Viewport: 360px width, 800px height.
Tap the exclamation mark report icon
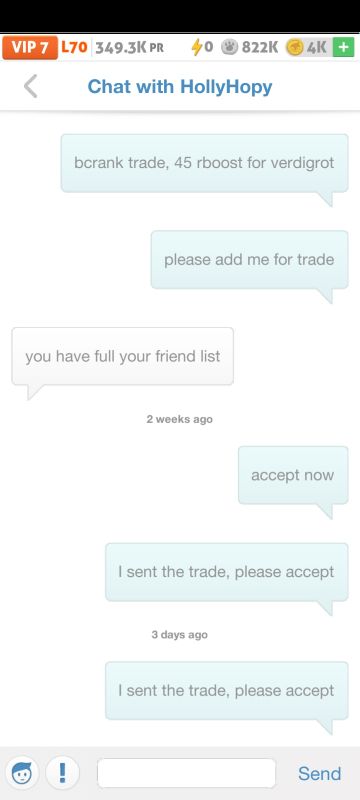[62, 773]
